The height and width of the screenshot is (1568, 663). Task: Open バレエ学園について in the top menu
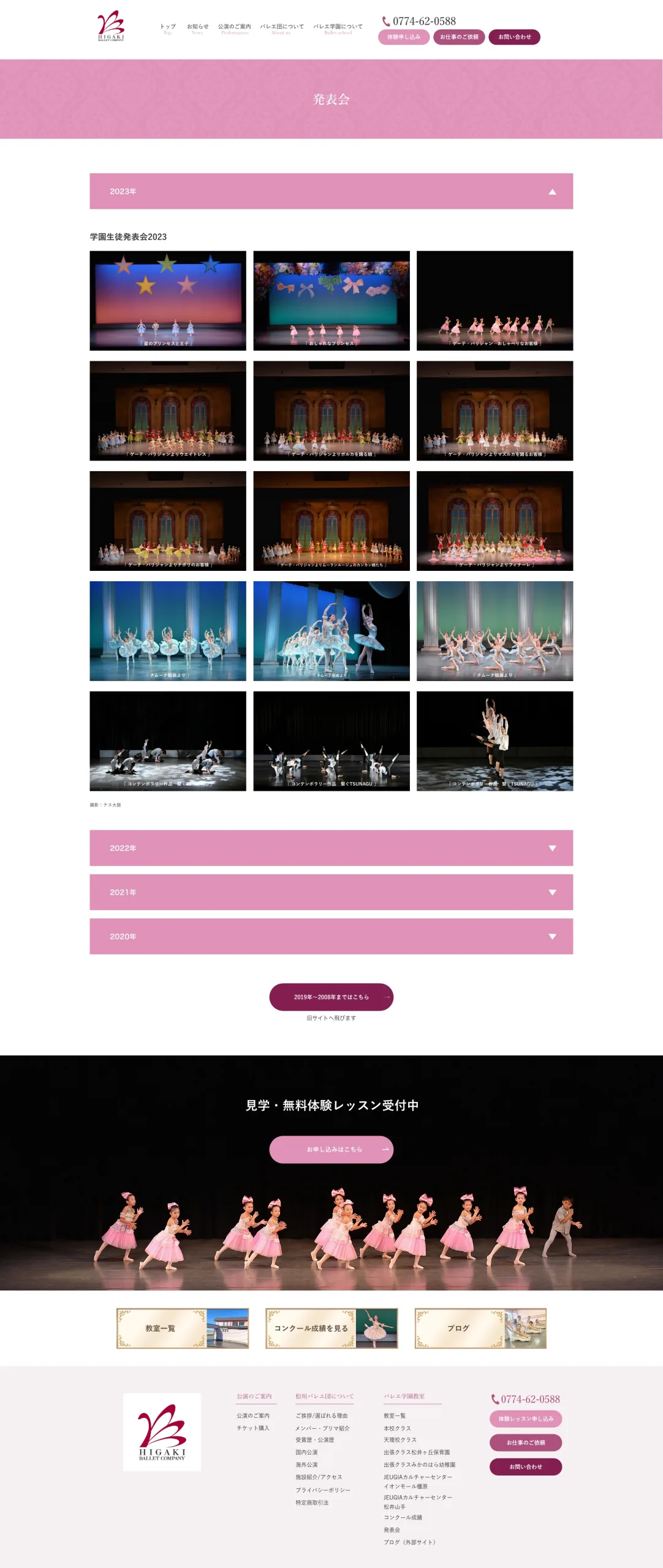click(338, 28)
